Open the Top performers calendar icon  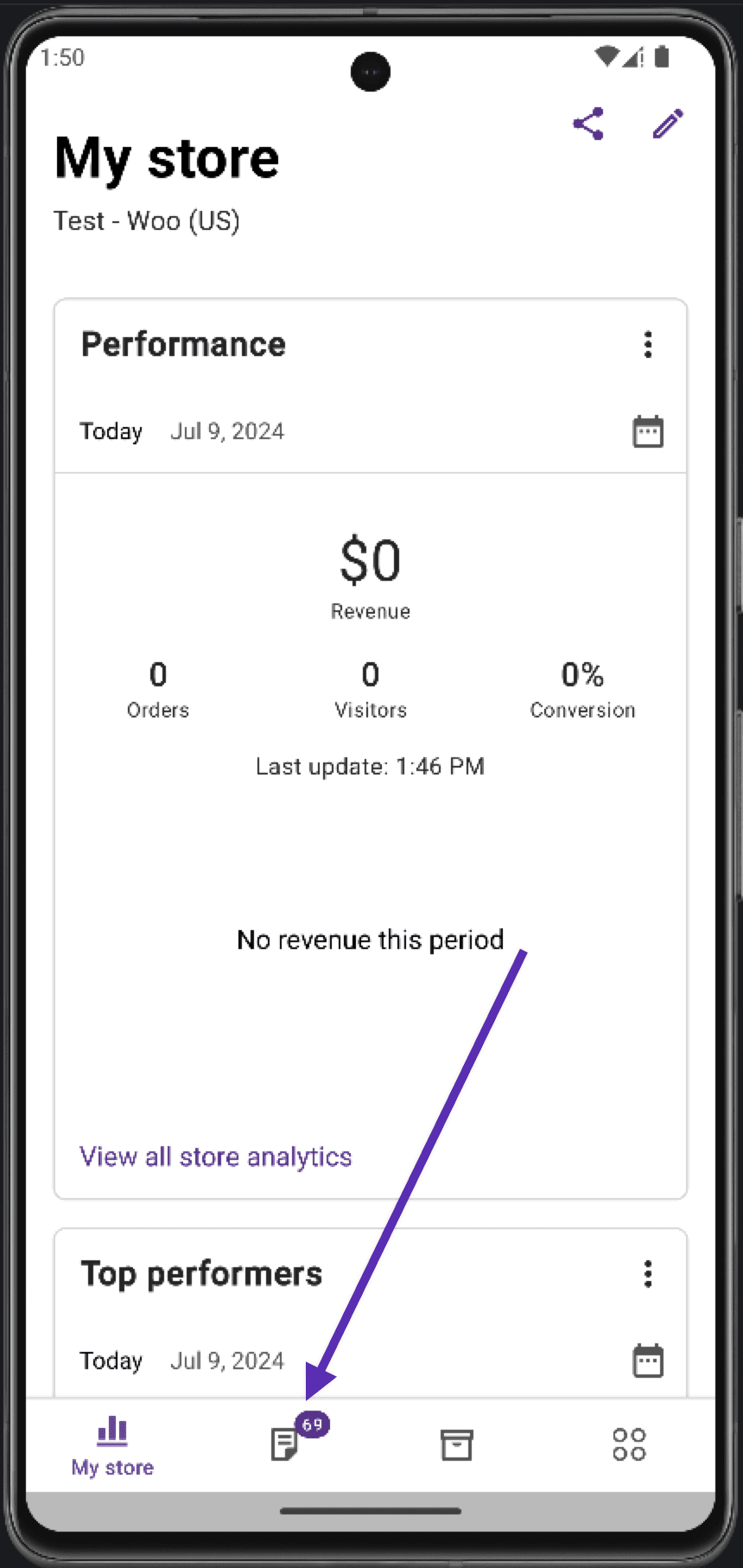[x=647, y=1360]
